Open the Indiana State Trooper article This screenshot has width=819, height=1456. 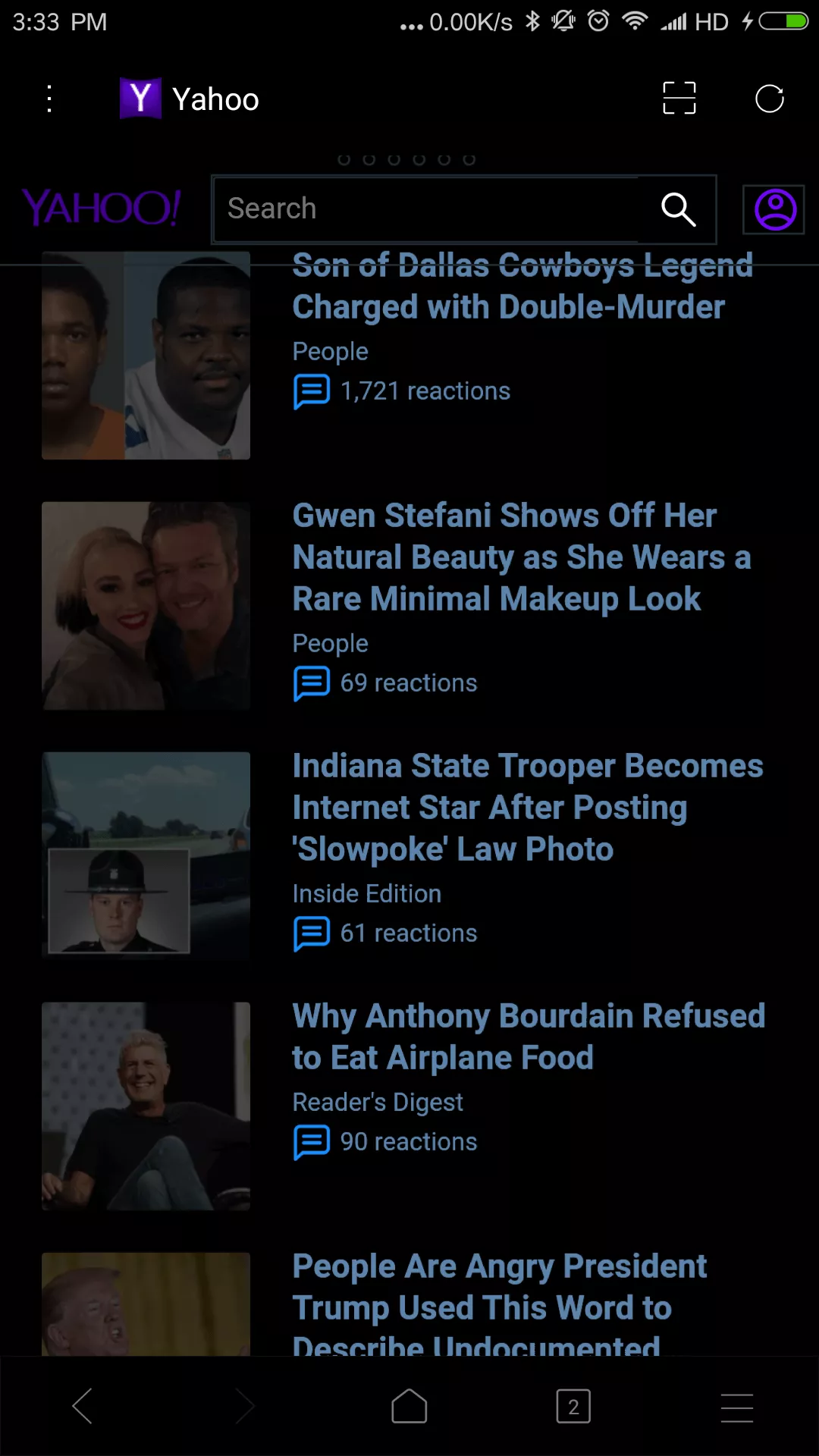click(528, 808)
